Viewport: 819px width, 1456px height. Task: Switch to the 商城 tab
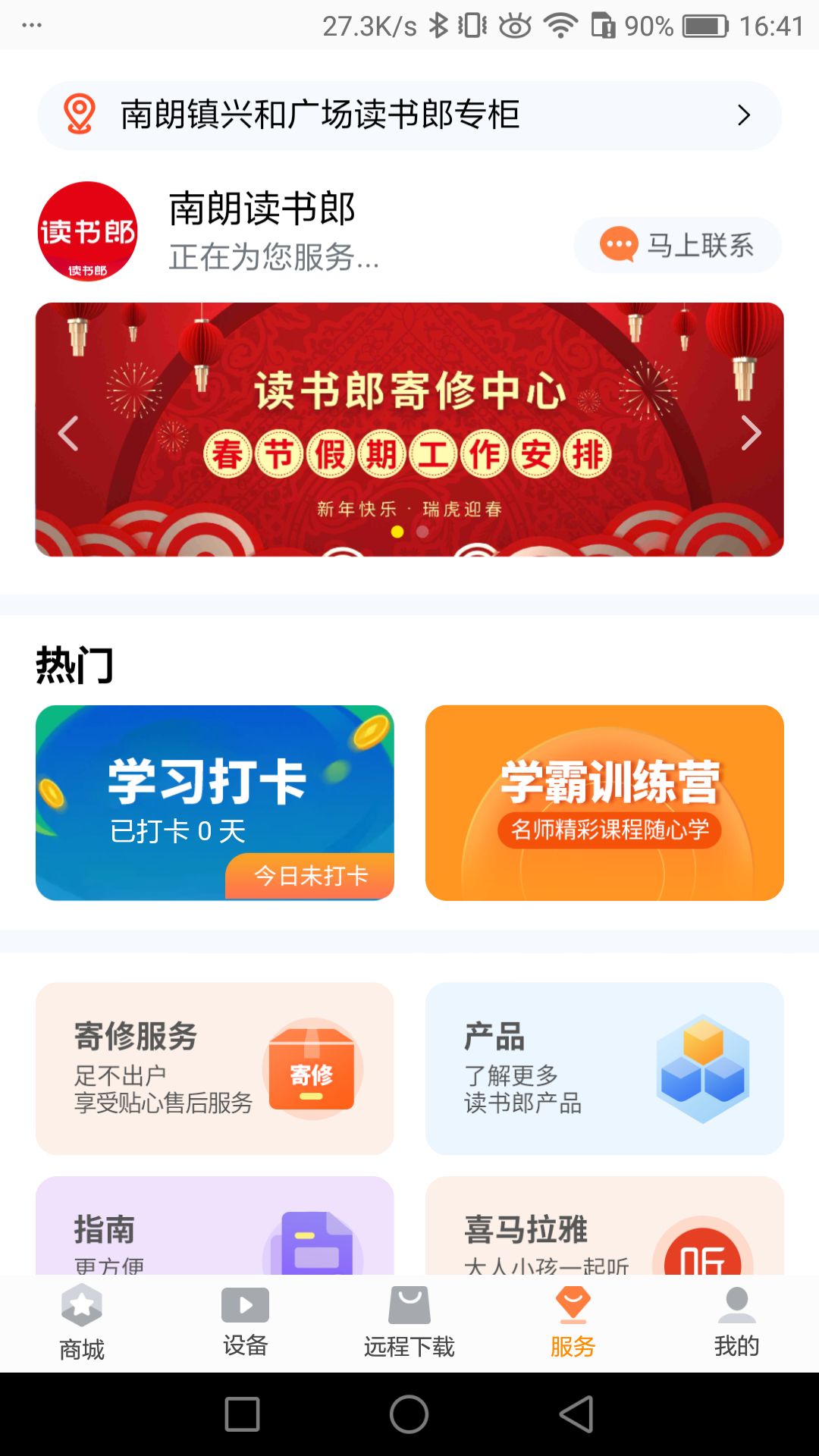point(80,1323)
